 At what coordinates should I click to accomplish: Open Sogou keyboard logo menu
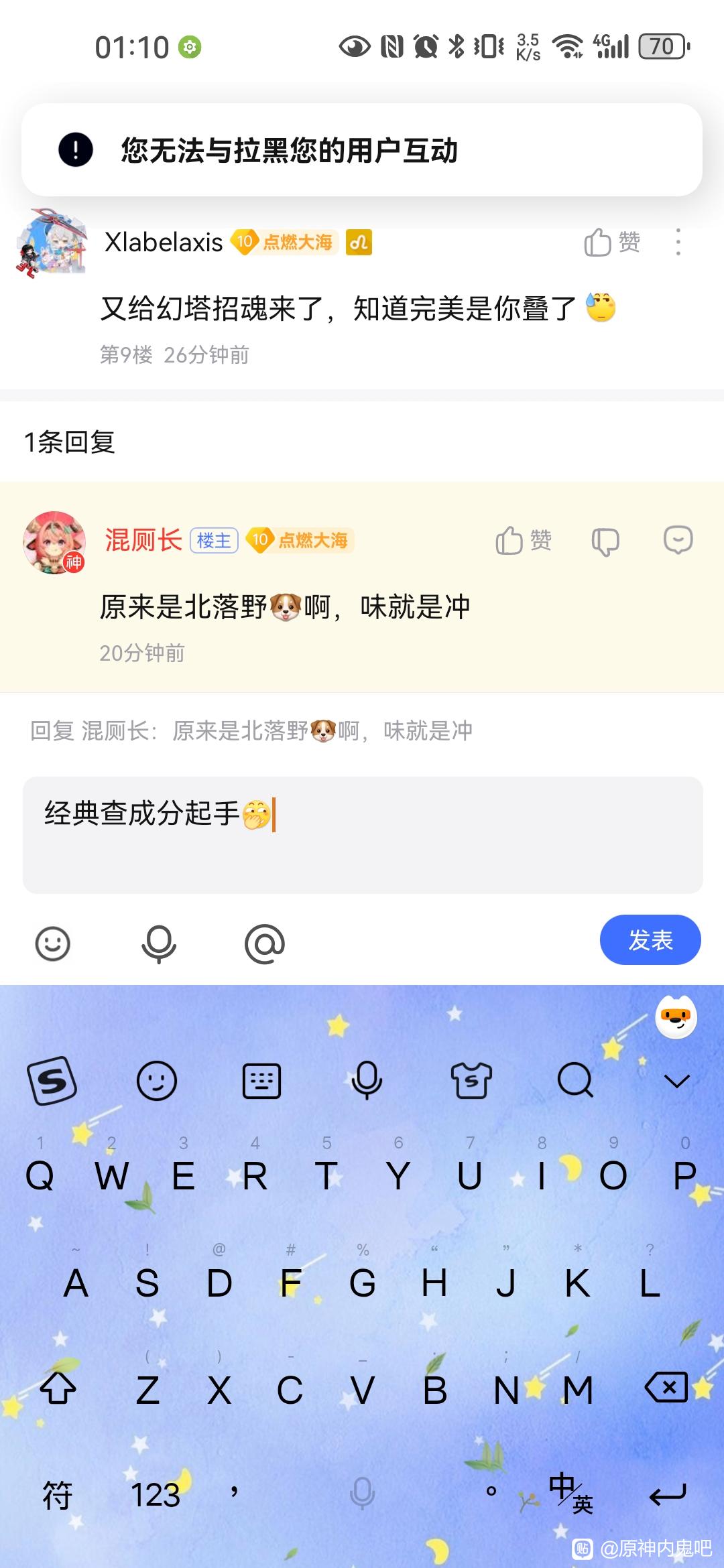coord(52,1080)
